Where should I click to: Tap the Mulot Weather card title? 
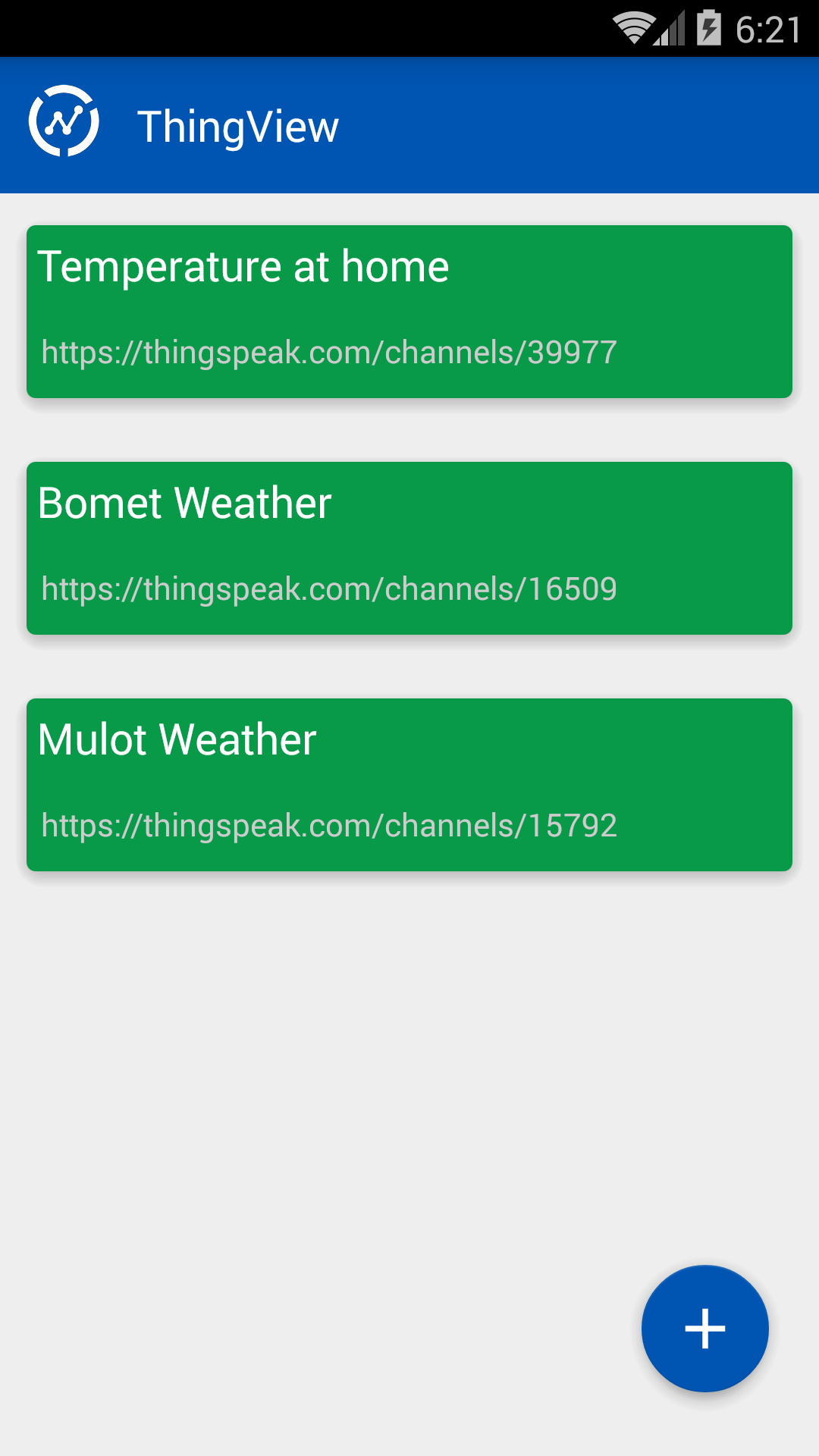178,739
